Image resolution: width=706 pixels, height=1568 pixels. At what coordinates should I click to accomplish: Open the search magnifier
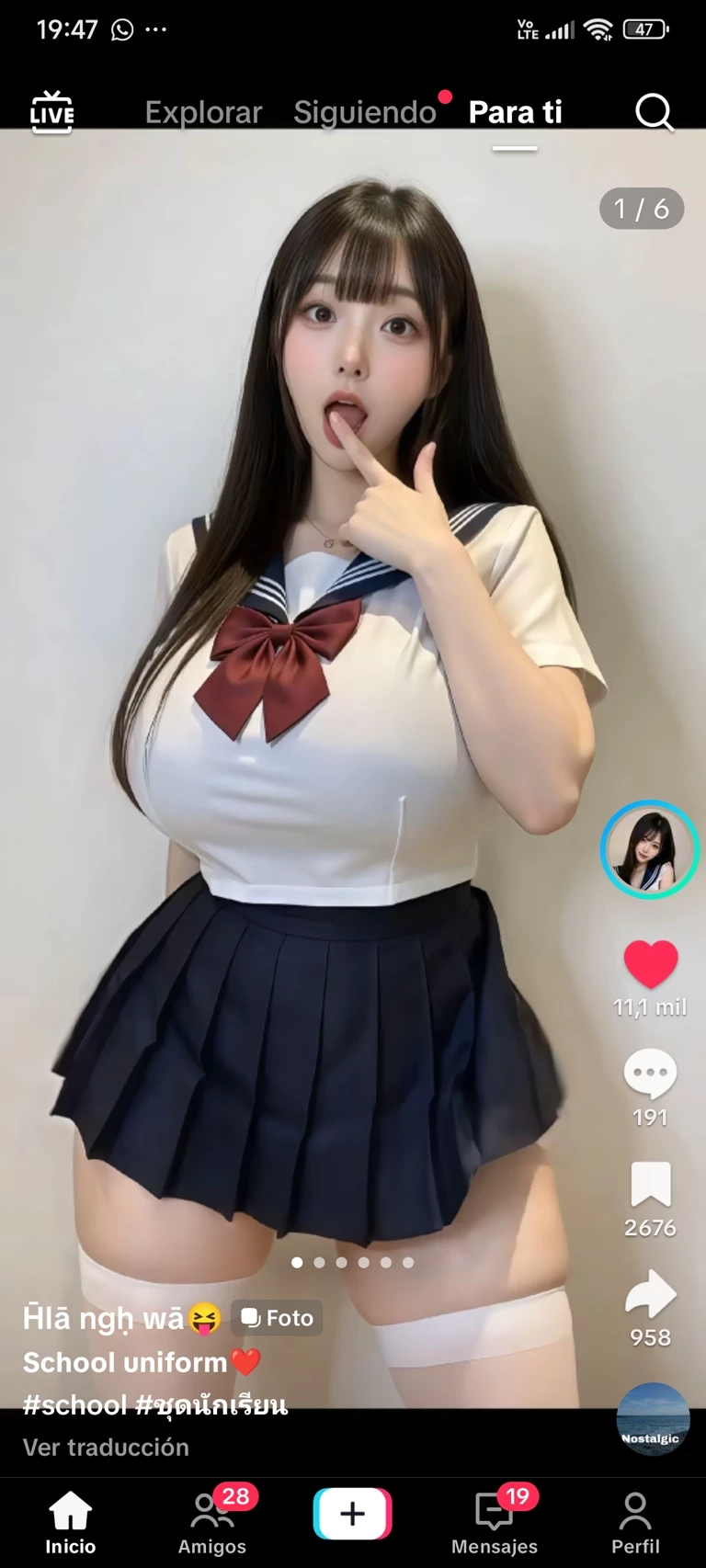tap(655, 112)
